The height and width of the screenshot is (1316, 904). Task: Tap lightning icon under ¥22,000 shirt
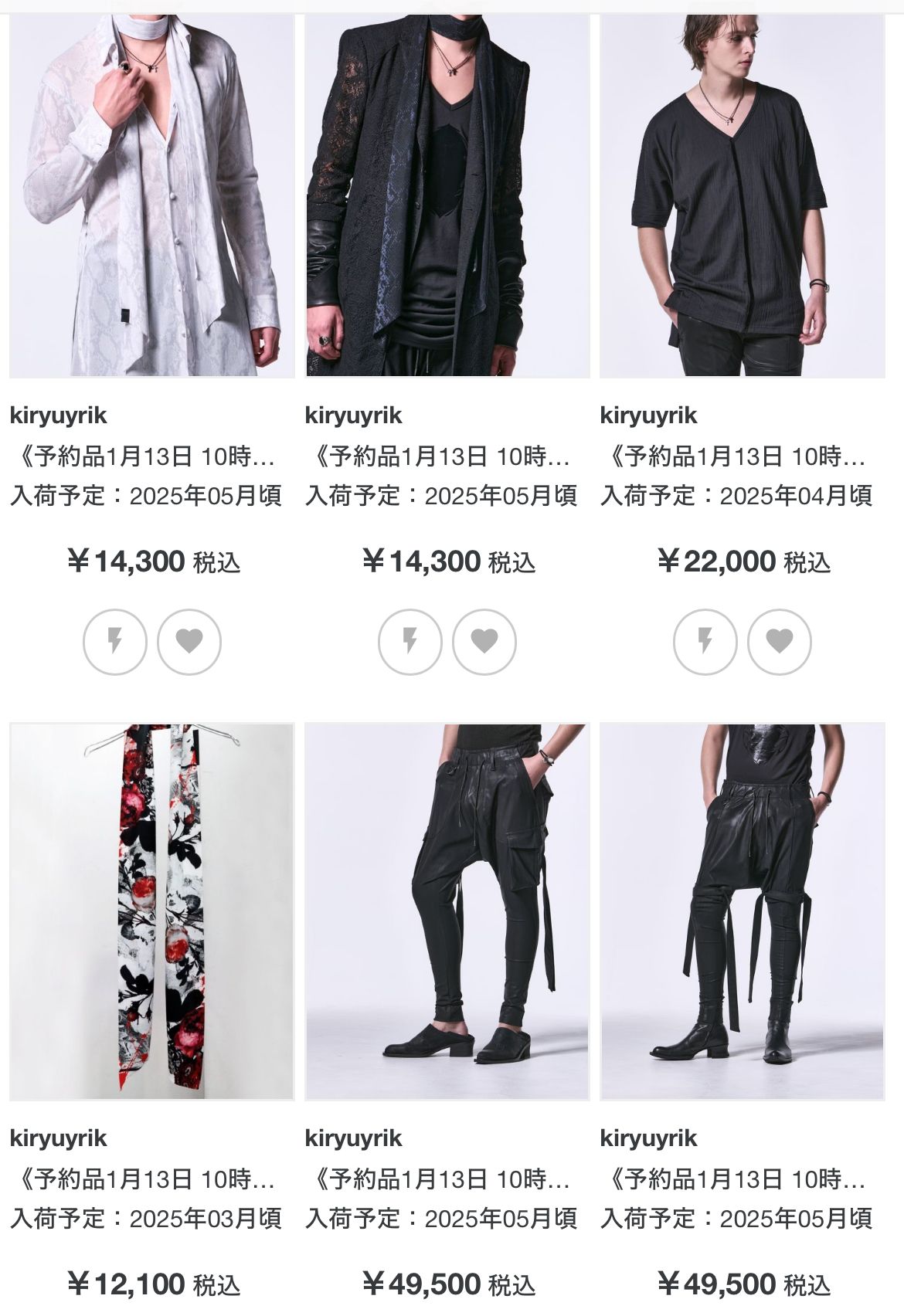point(705,641)
